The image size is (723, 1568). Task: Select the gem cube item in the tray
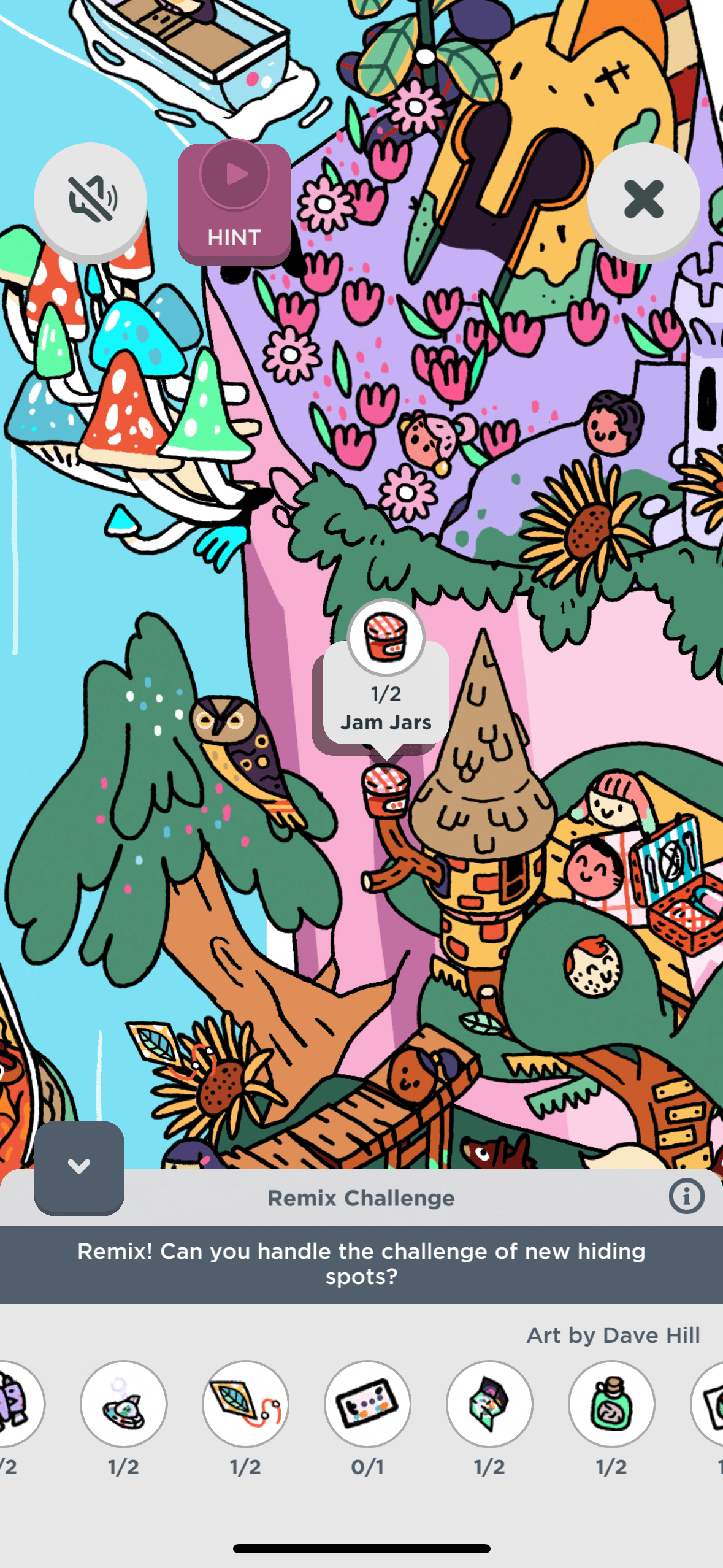[x=489, y=1404]
